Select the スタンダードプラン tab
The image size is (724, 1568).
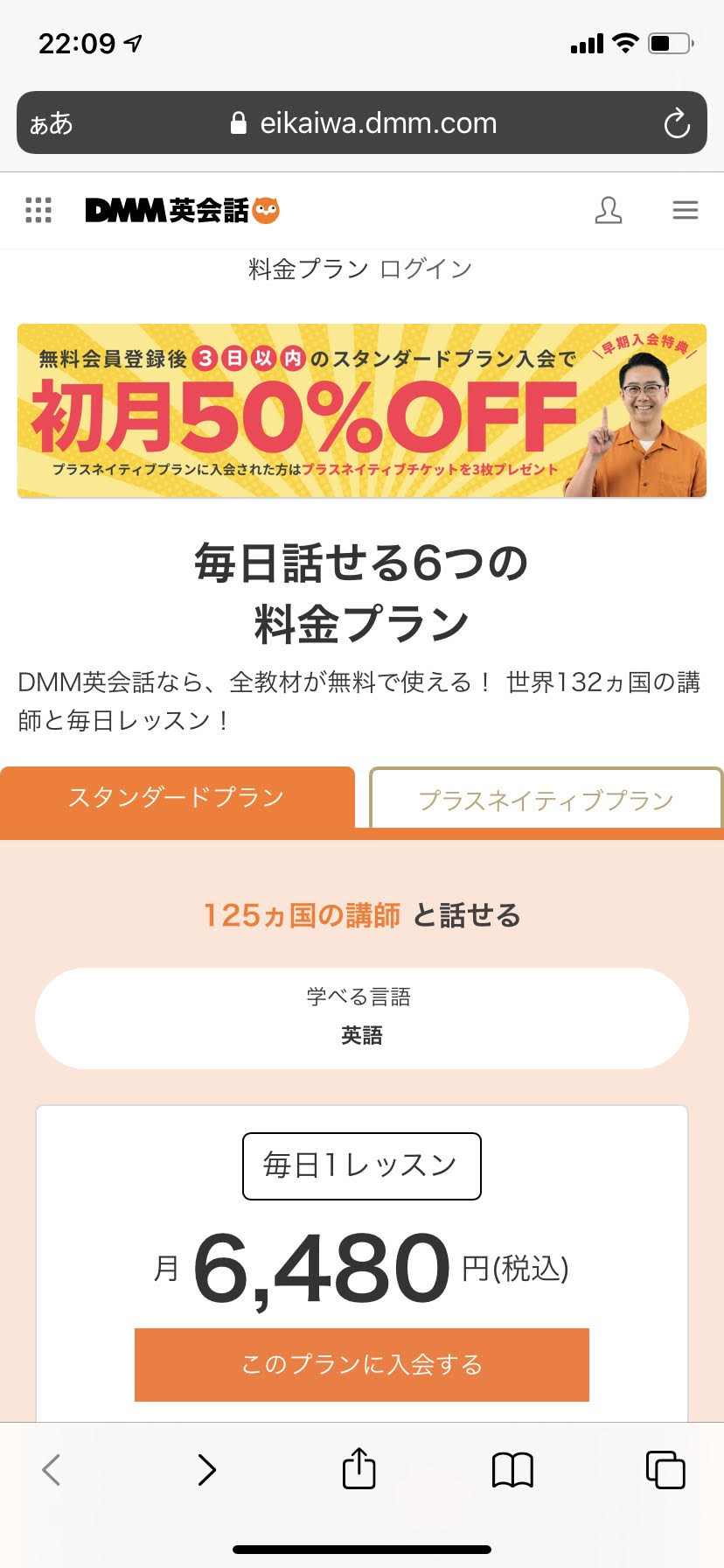177,797
